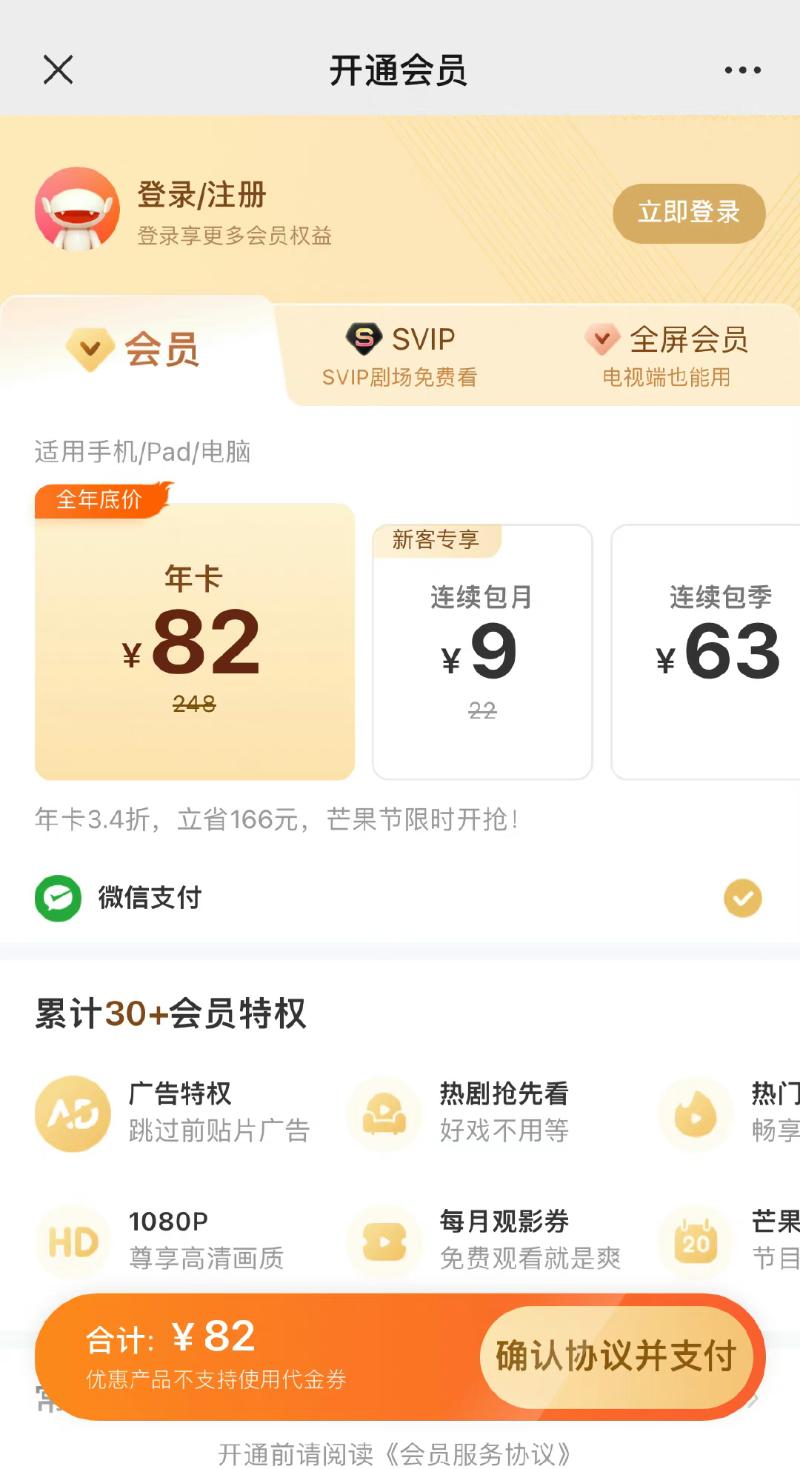Viewport: 800px width, 1469px height.
Task: View the 1080P privilege
Action: 160,1240
